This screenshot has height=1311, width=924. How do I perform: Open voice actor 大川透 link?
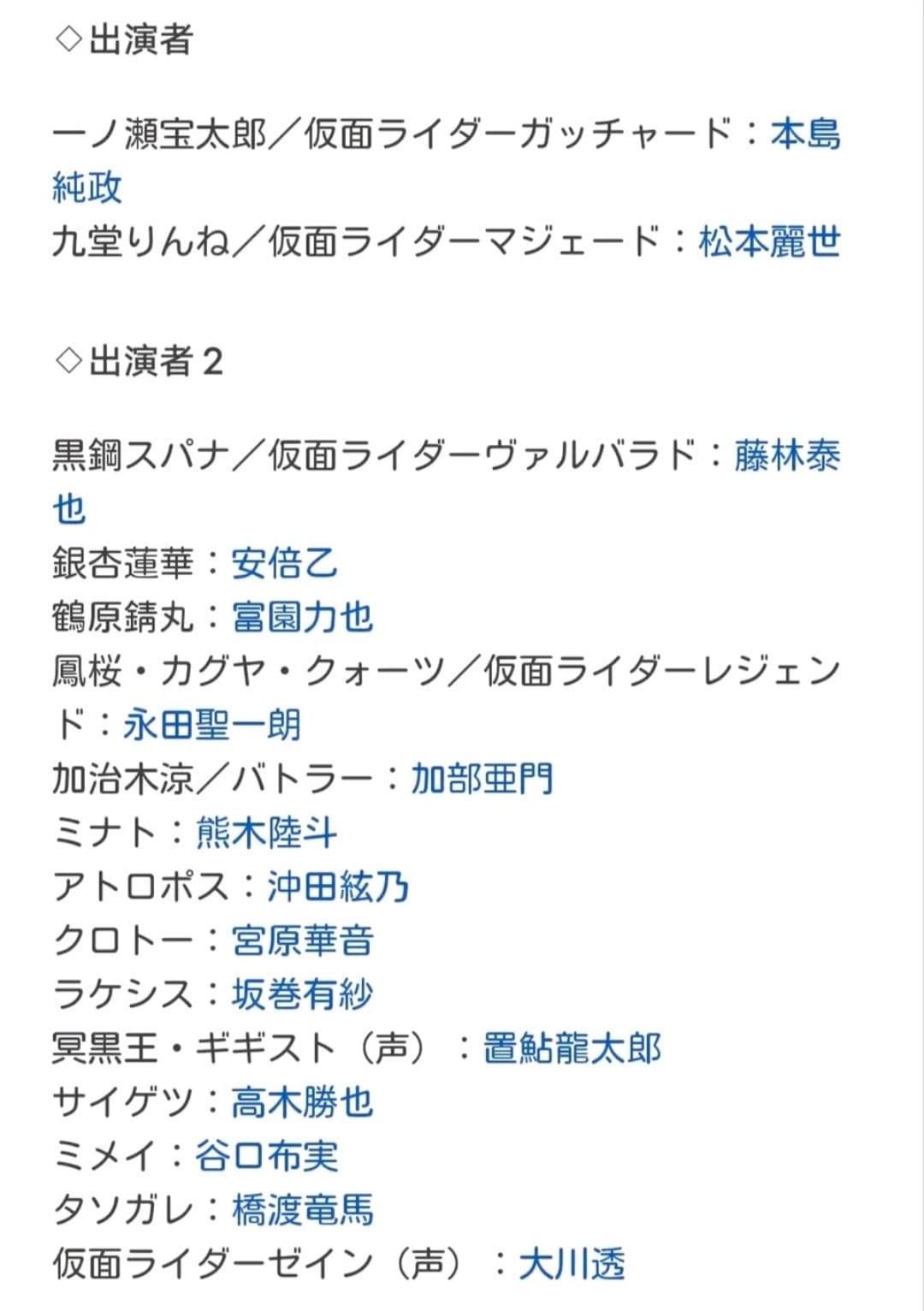pyautogui.click(x=572, y=1264)
